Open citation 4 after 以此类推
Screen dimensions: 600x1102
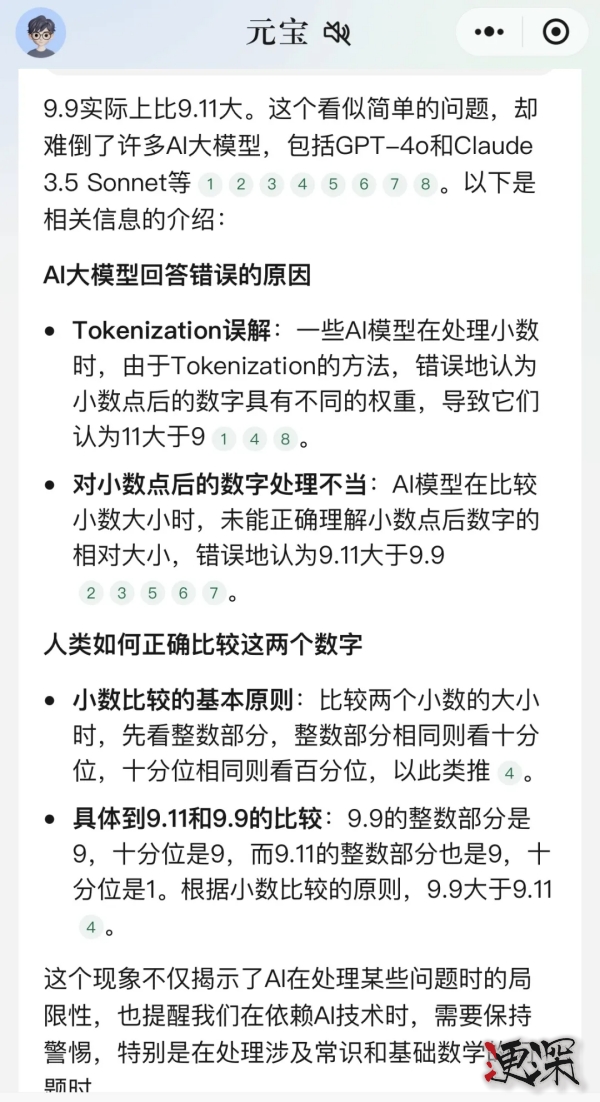point(510,773)
